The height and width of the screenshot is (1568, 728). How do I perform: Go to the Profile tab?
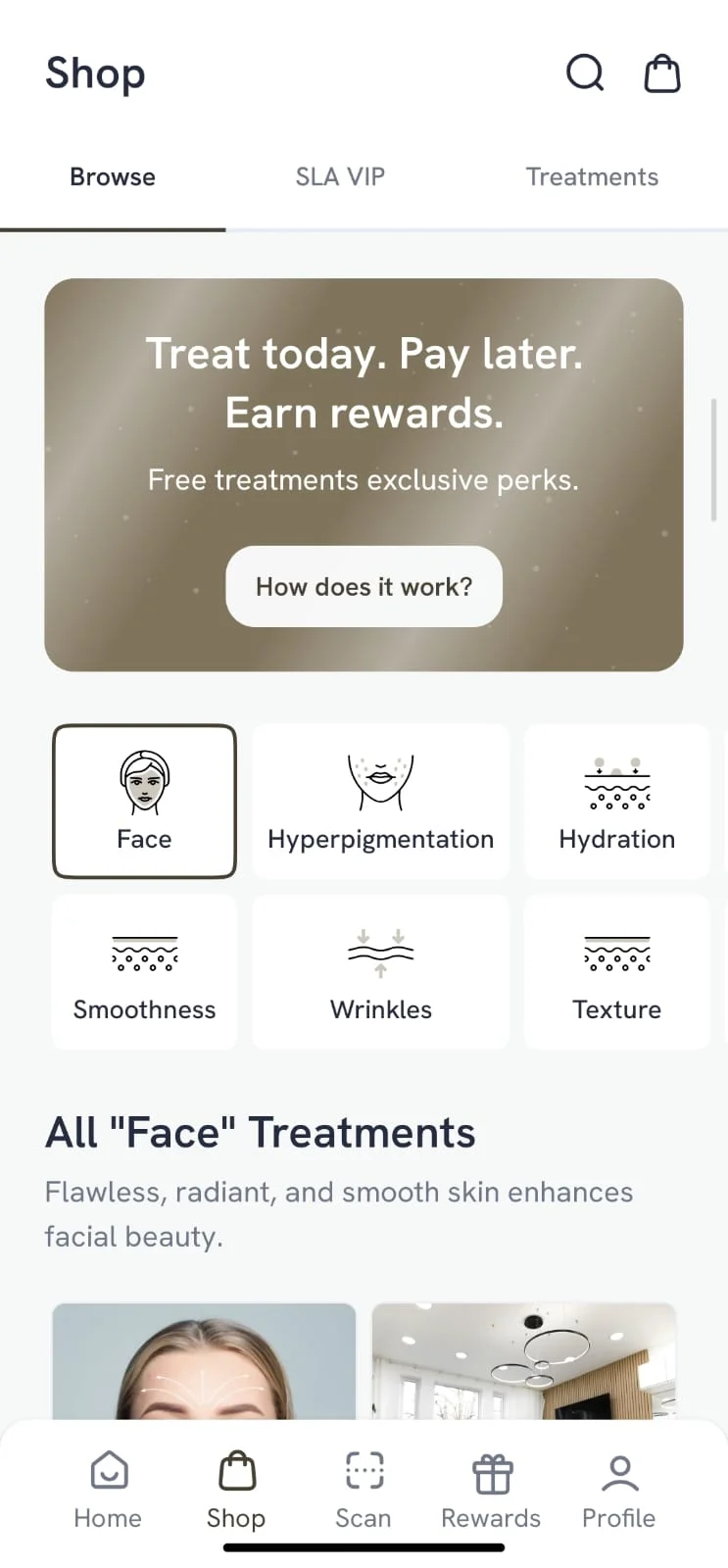tap(618, 1490)
